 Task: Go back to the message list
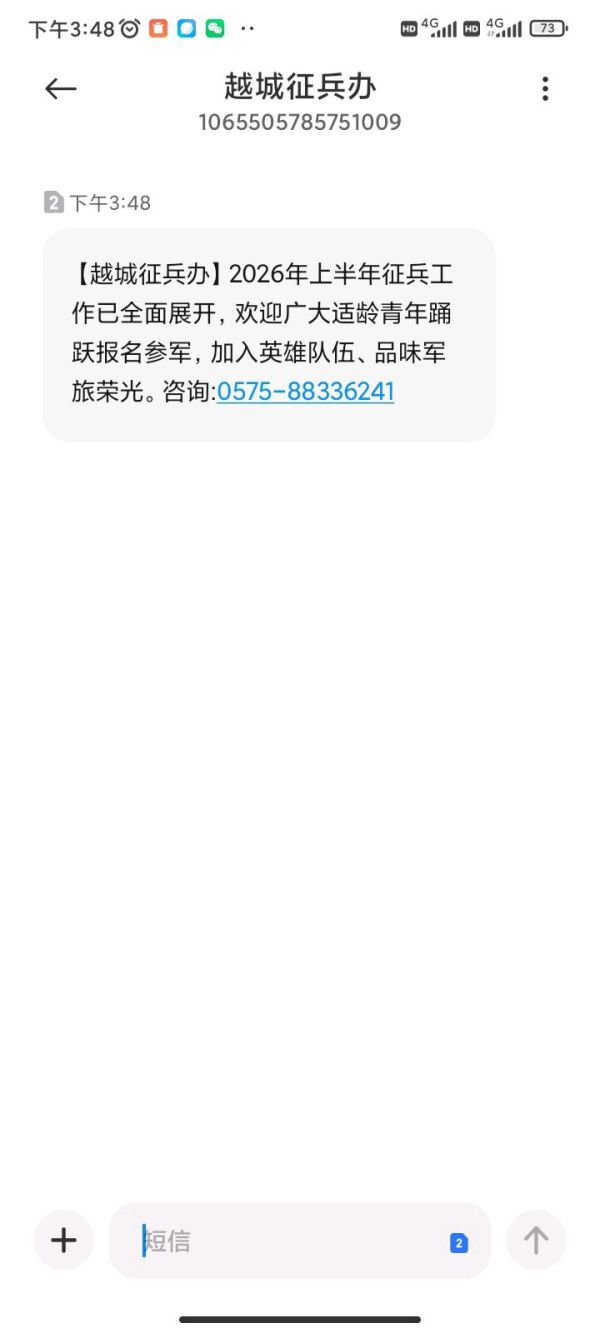click(61, 89)
